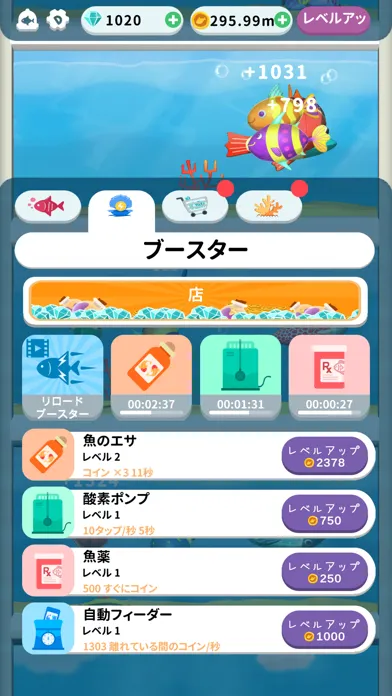Level up 魚のエサ for 2378 coins
Viewport: 392px width, 696px height.
(325, 456)
